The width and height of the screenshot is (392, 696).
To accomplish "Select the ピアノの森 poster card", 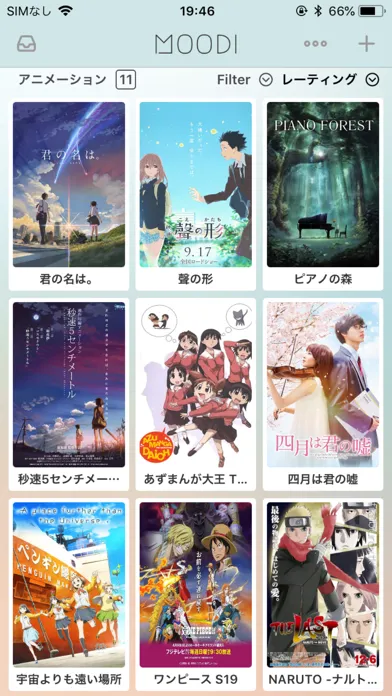I will [323, 194].
